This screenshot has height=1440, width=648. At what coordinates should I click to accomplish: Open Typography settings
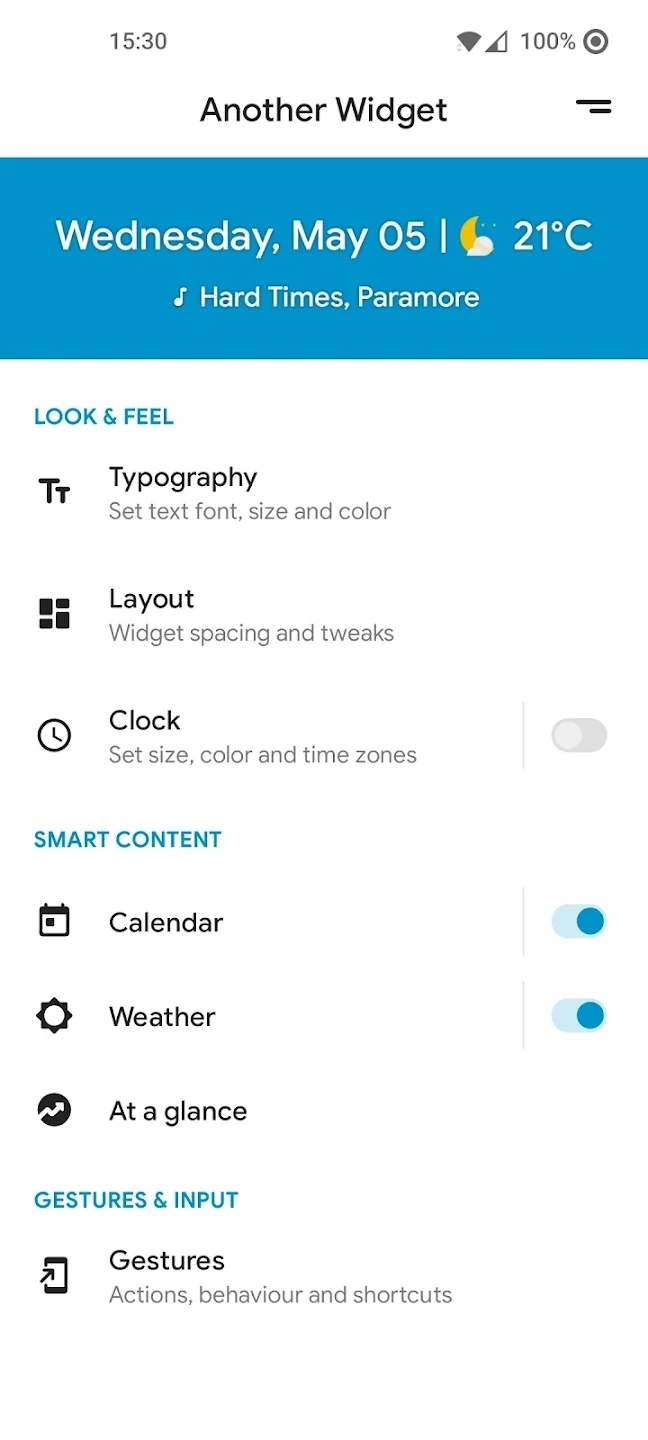click(x=250, y=493)
